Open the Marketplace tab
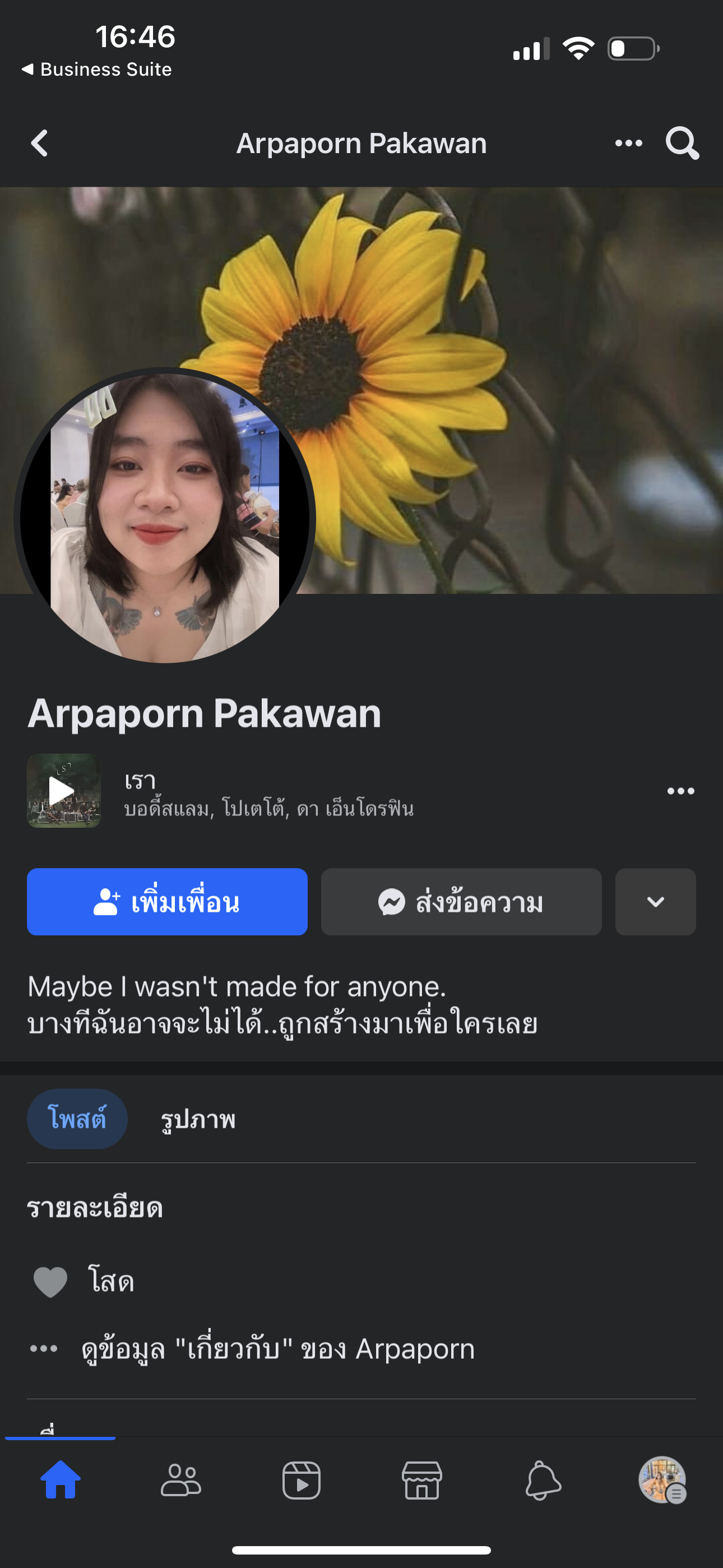723x1568 pixels. pyautogui.click(x=421, y=1480)
